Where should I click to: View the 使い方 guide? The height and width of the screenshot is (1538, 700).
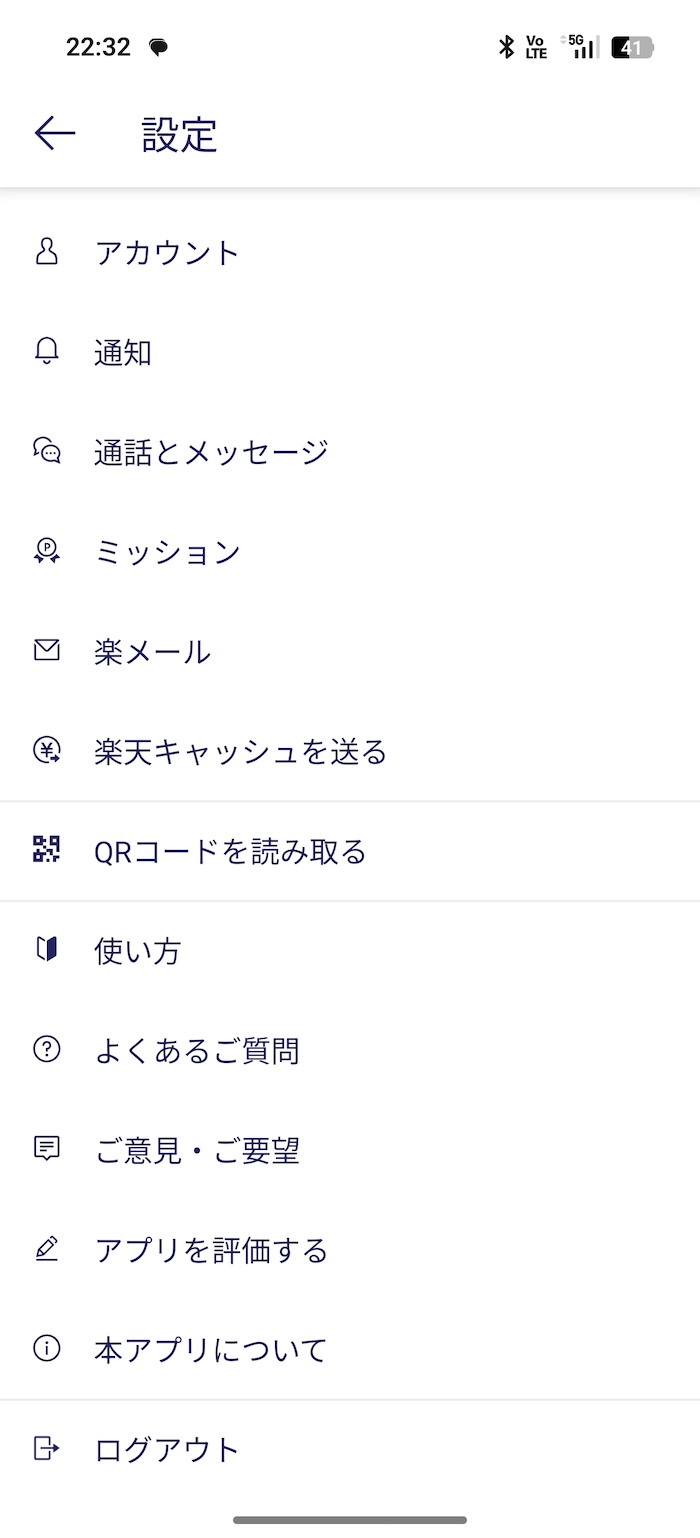pyautogui.click(x=350, y=951)
